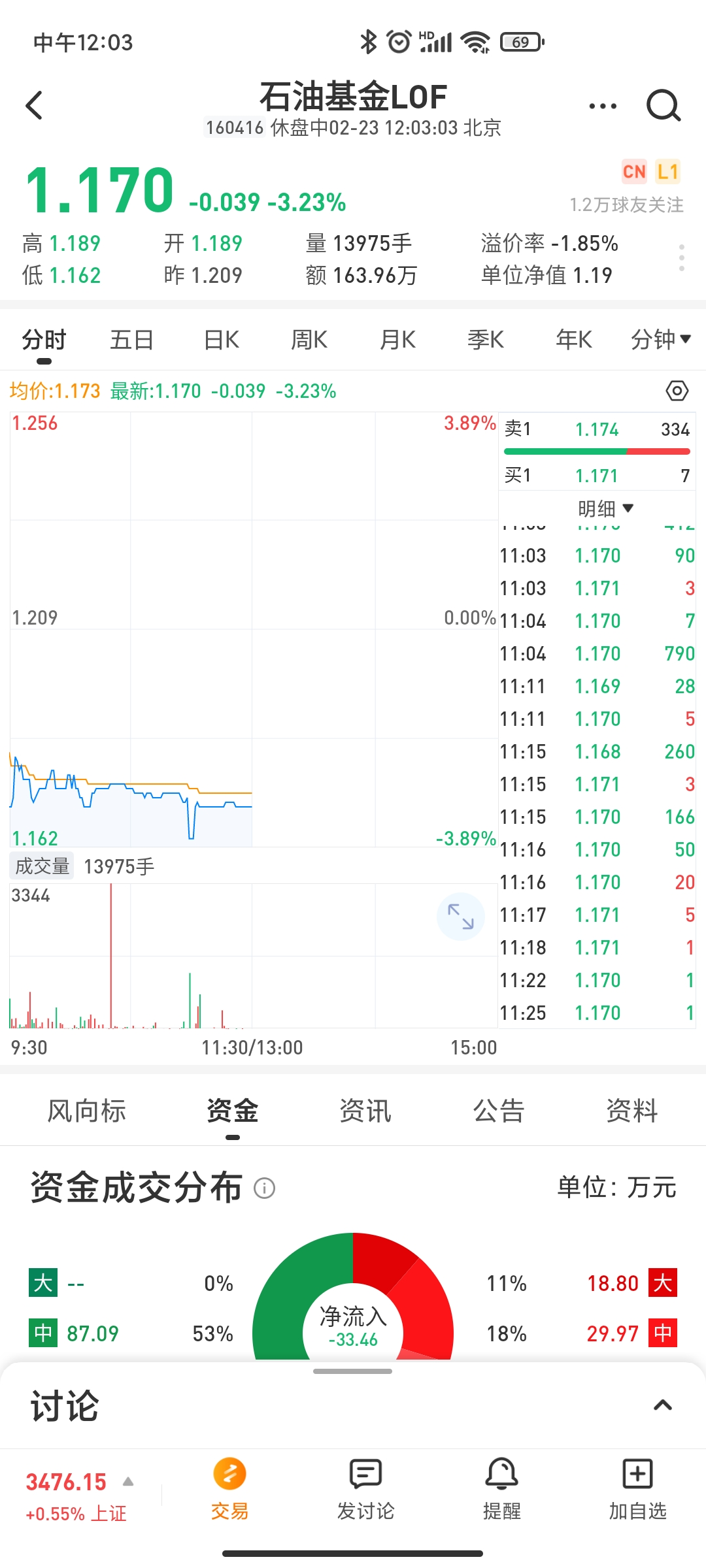
Task: Expand the 讨论 panel
Action: pos(663,1405)
